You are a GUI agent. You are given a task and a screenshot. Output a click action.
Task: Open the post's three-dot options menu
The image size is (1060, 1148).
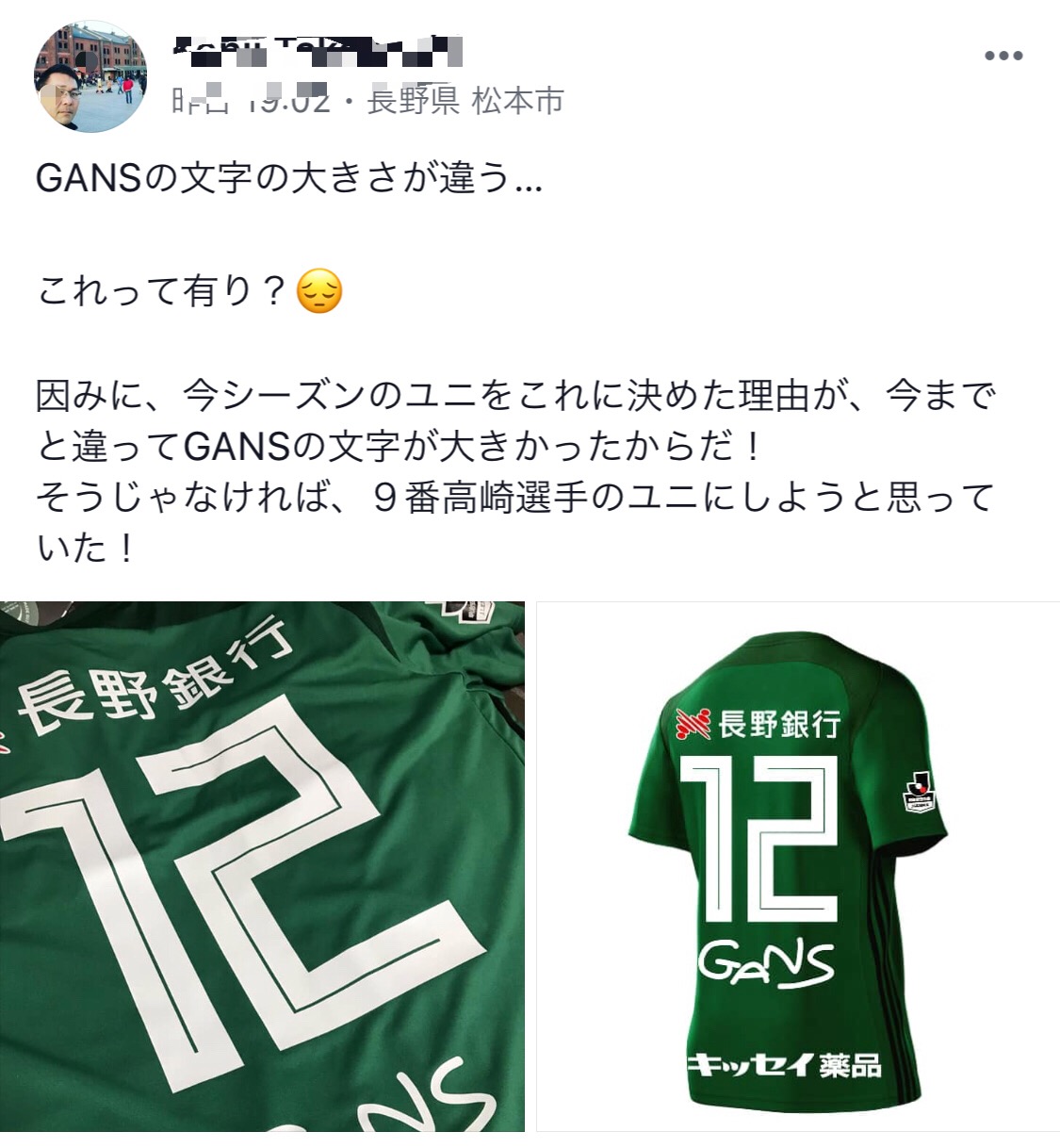(x=1003, y=56)
